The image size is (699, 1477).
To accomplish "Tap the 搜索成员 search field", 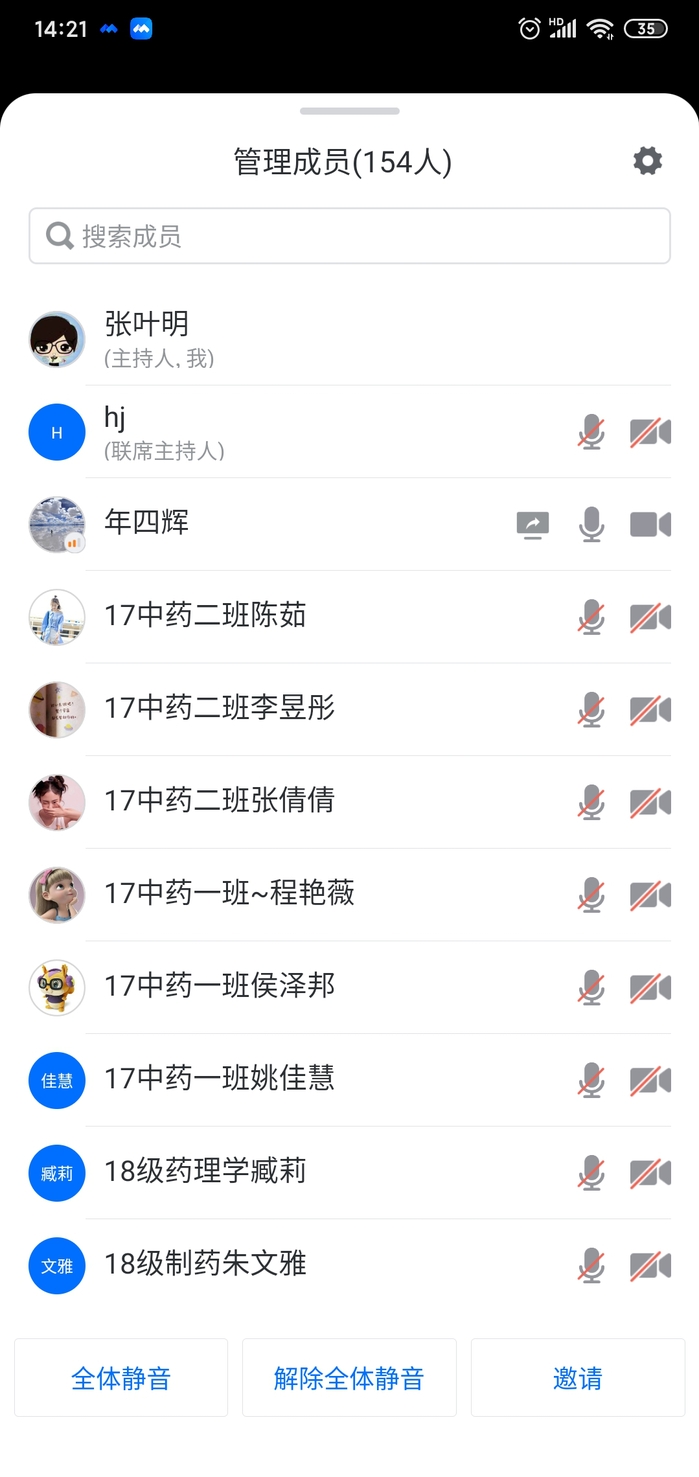I will (349, 236).
